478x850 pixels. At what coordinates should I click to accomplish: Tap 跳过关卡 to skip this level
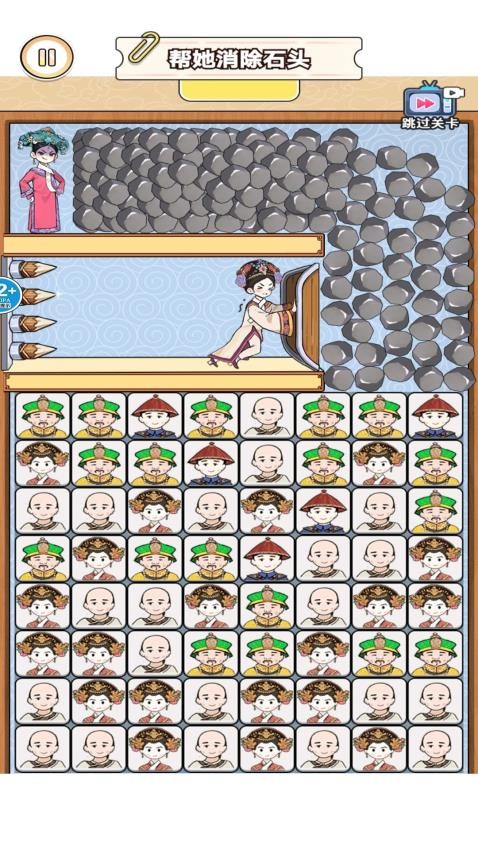(431, 106)
